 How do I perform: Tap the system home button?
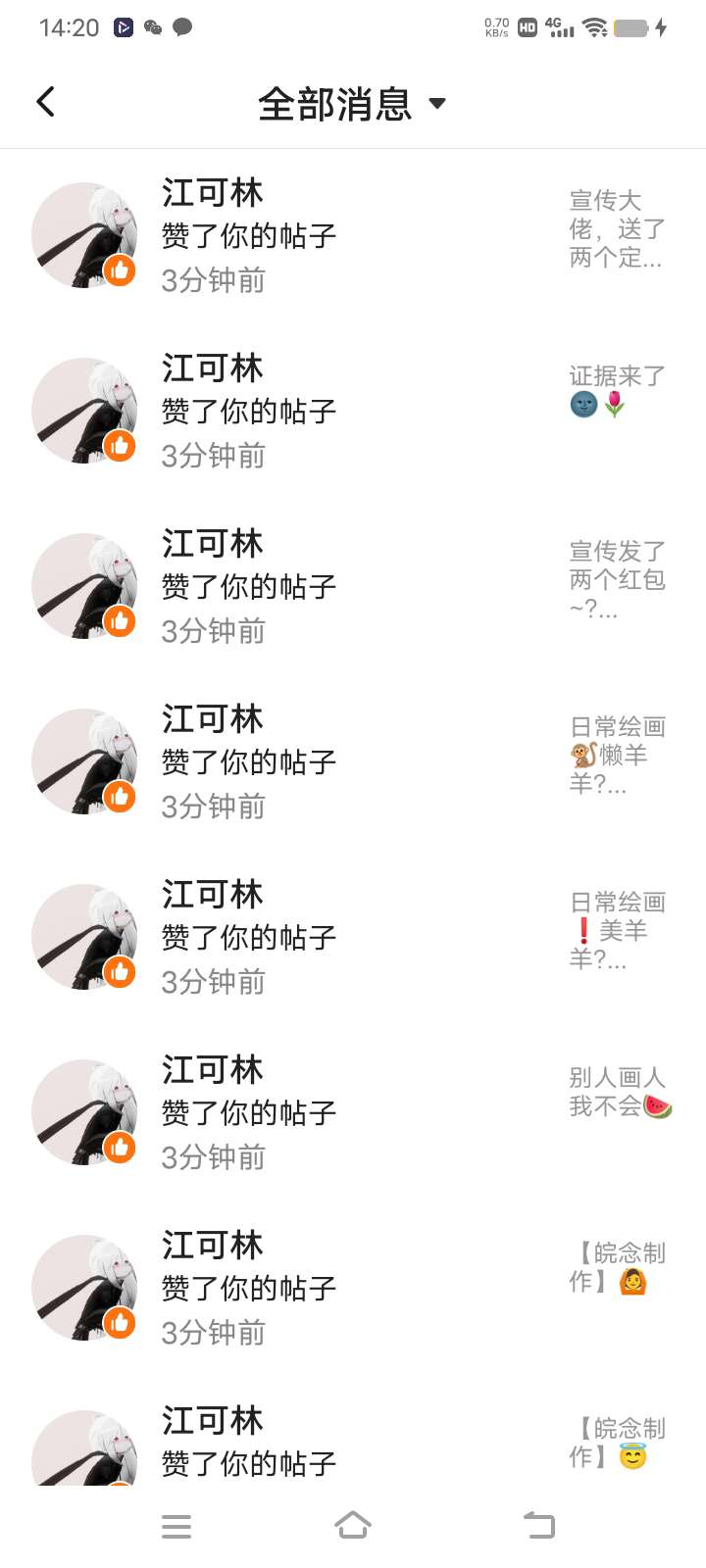(353, 1525)
